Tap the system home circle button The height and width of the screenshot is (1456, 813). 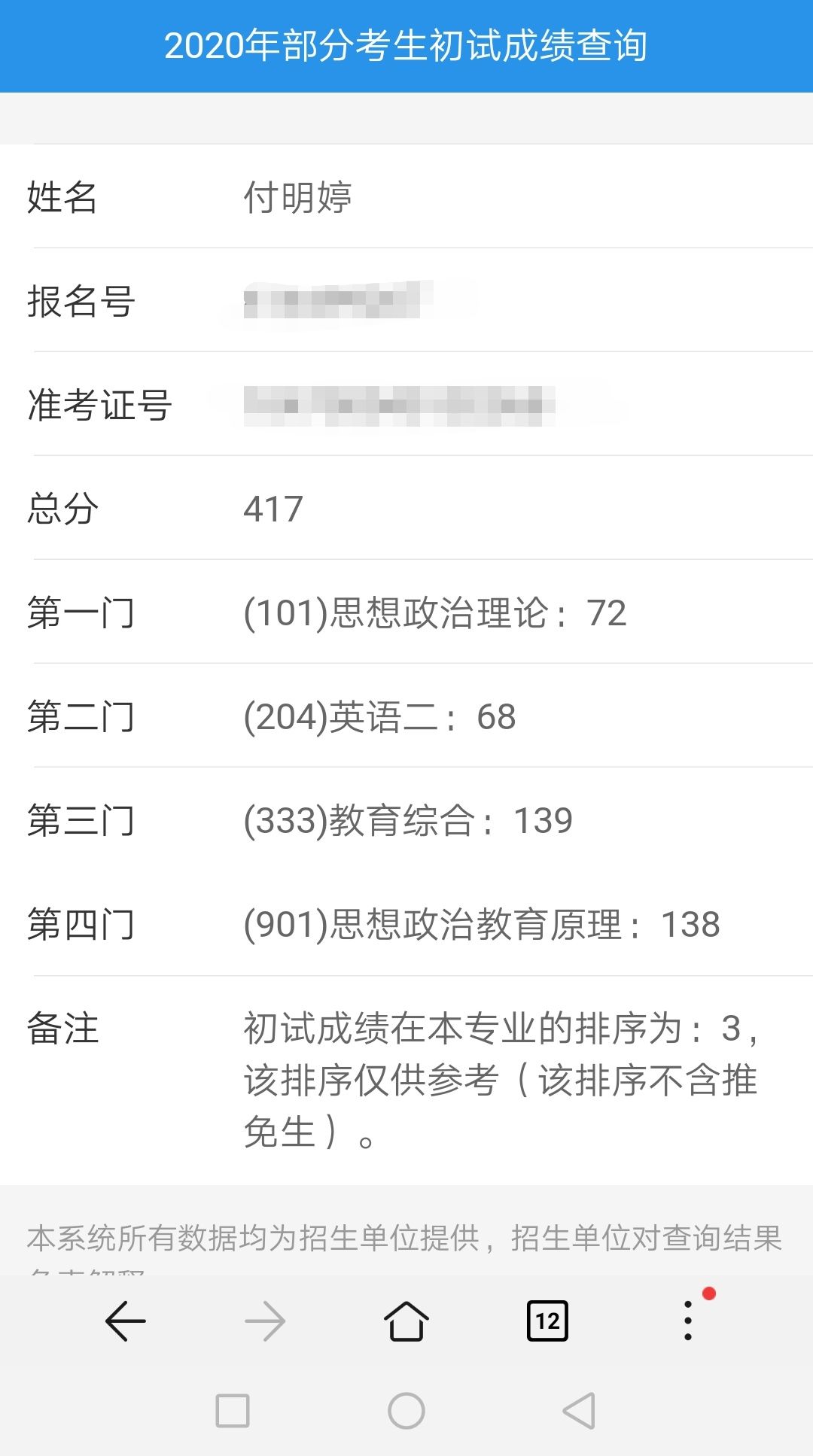(406, 1411)
